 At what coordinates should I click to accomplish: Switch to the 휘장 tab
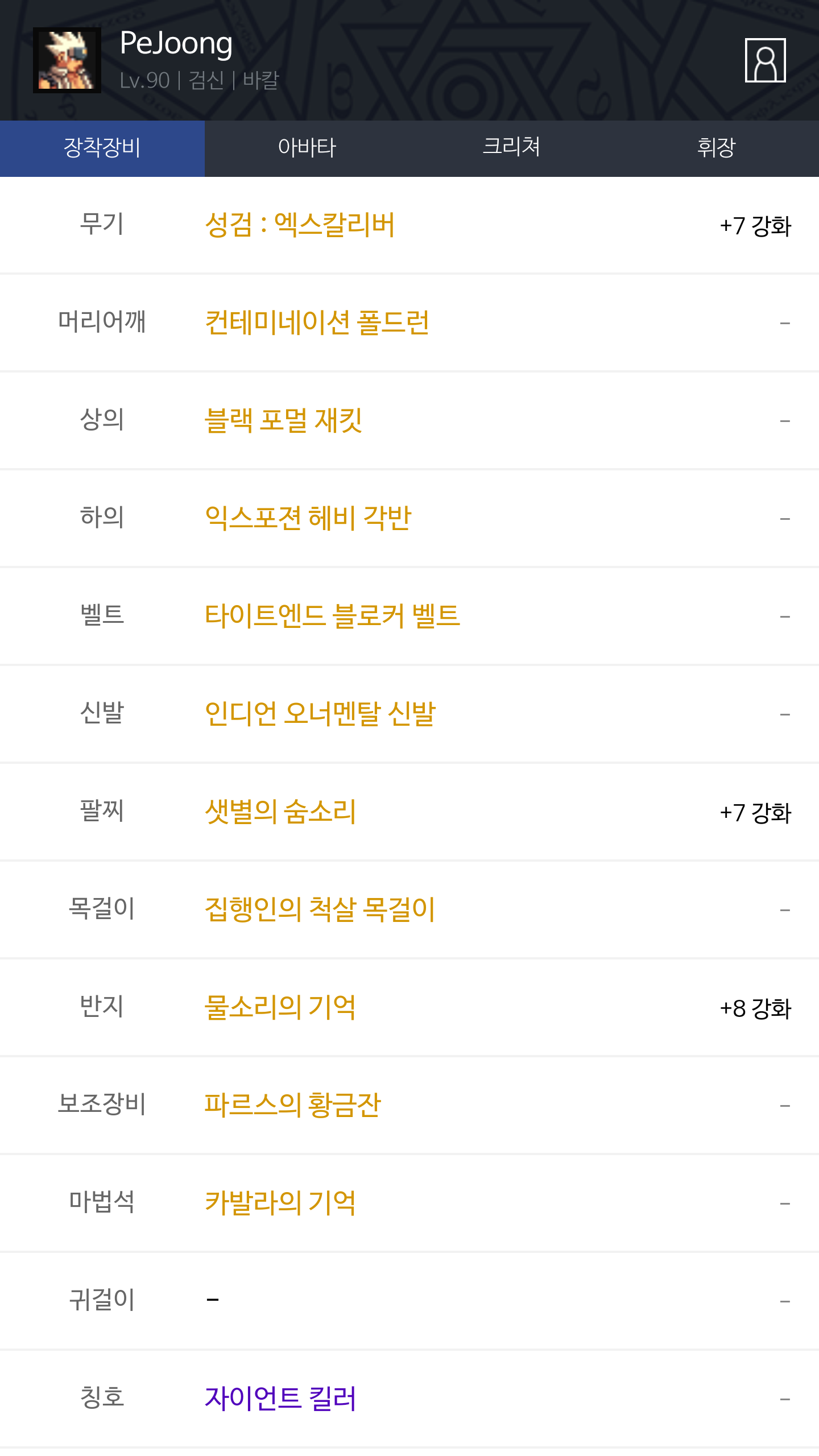pyautogui.click(x=716, y=148)
